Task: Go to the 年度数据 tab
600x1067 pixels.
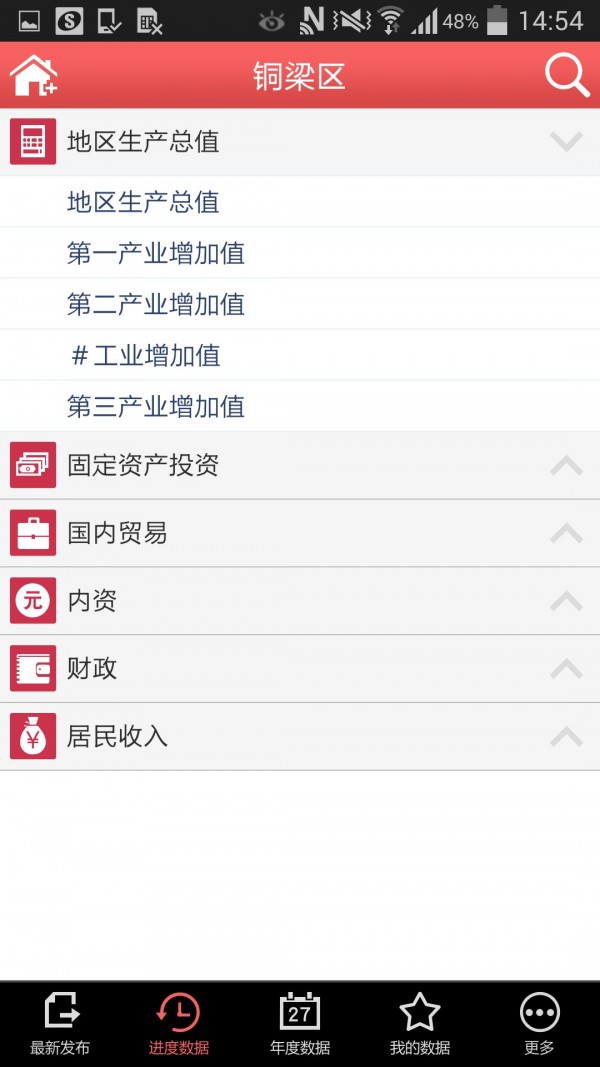Action: coord(299,1024)
